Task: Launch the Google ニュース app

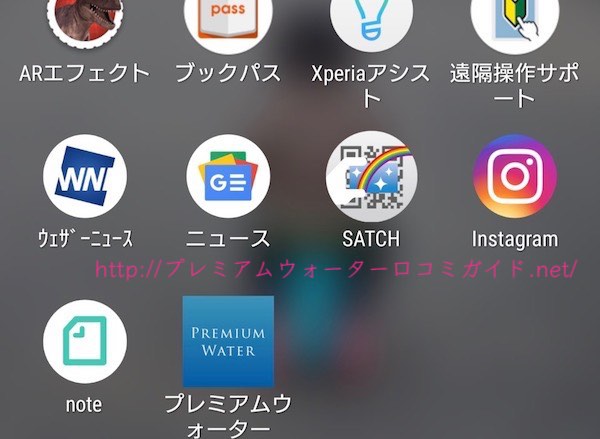Action: (x=228, y=175)
